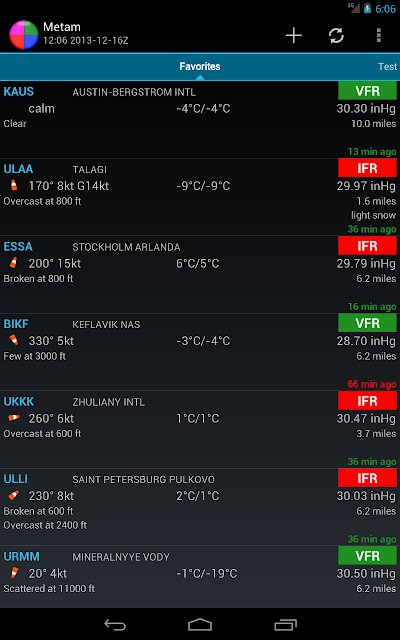Viewport: 400px width, 640px height.
Task: Add a new airport with the plus icon
Action: (x=293, y=35)
